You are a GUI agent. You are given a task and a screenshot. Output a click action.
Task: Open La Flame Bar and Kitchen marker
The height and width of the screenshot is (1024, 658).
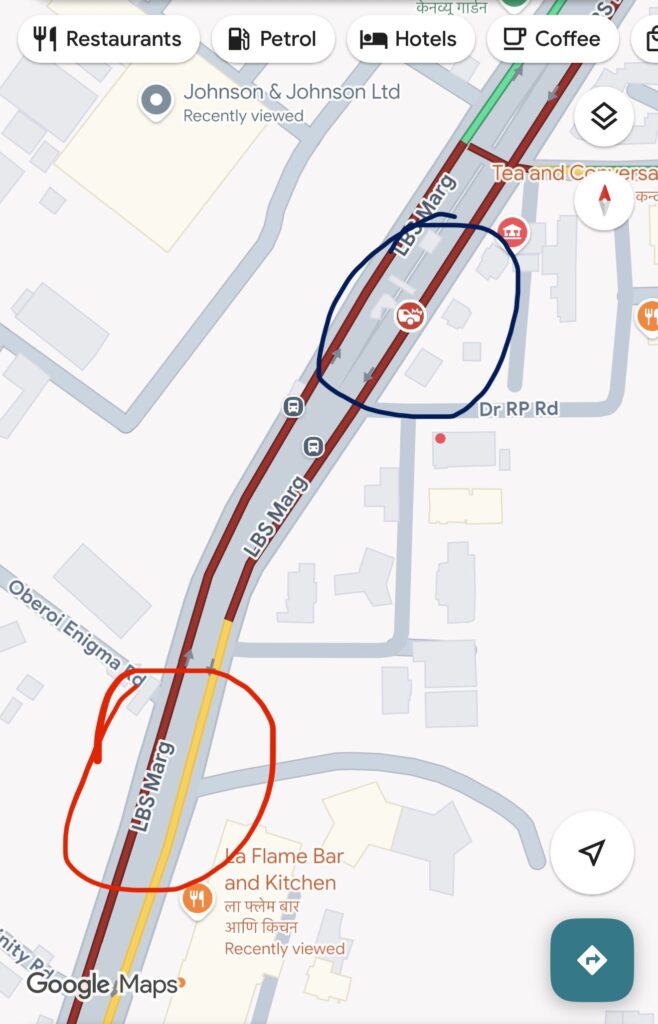click(197, 899)
